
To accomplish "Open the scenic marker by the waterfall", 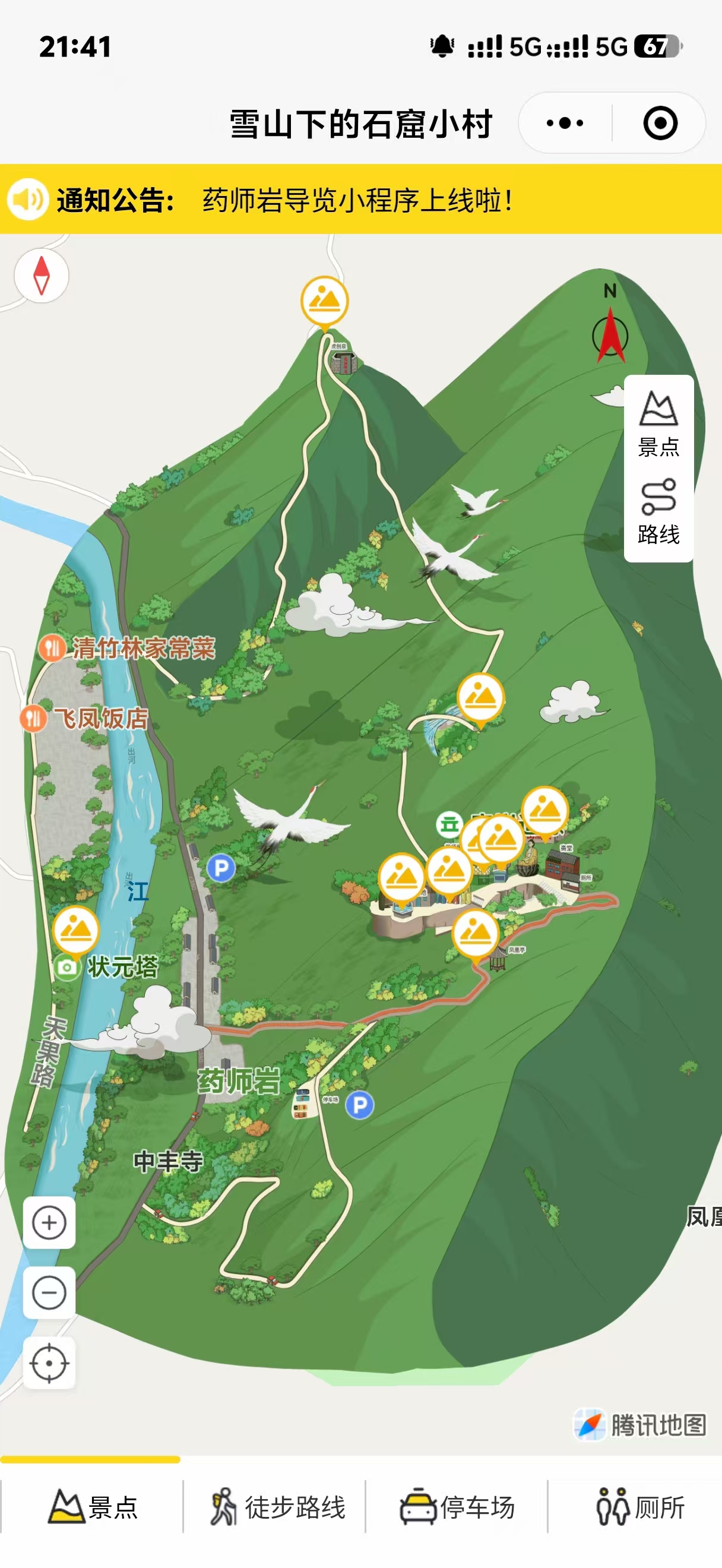I will coord(481,696).
